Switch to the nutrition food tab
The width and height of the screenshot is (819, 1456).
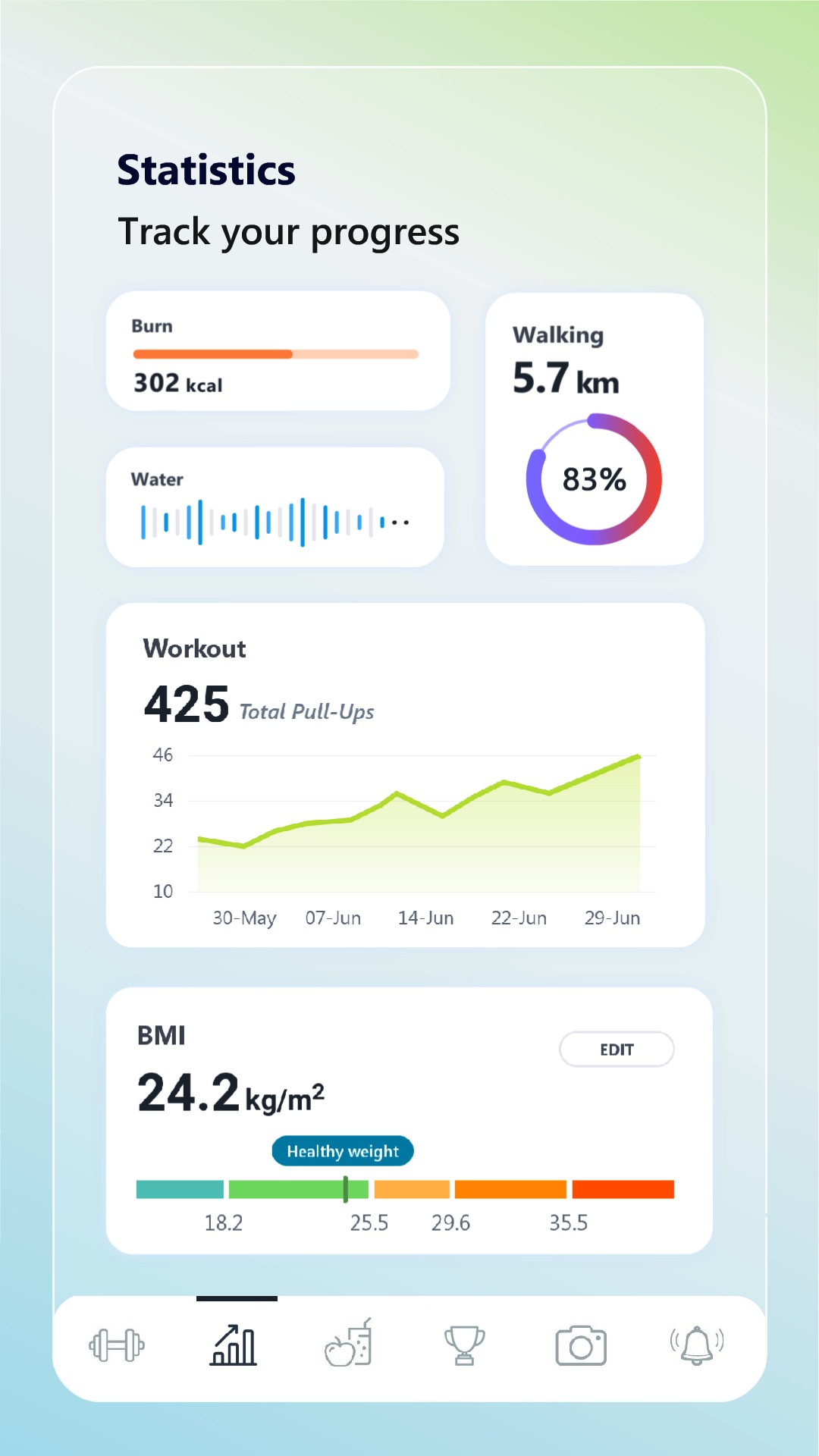click(349, 1342)
